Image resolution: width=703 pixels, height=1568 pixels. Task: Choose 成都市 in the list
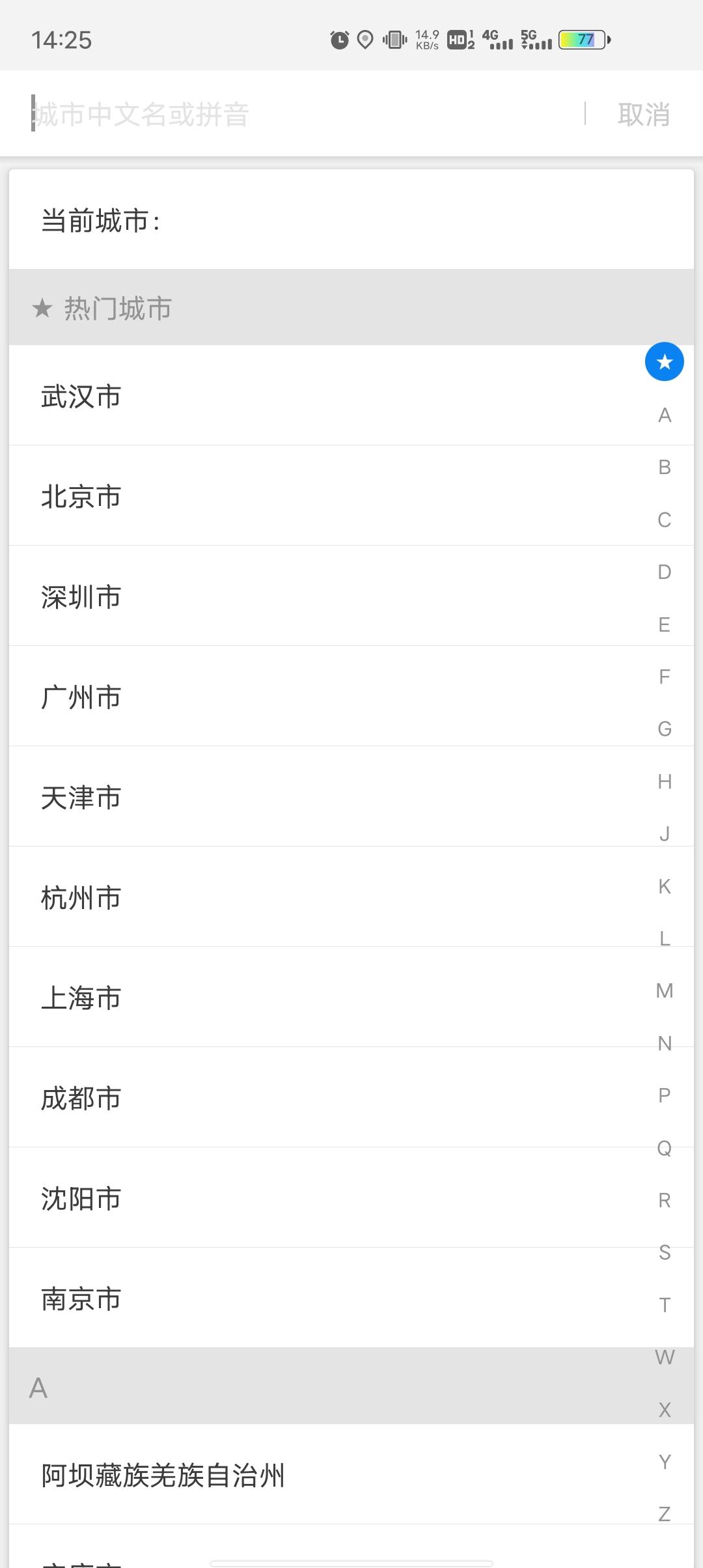(x=81, y=1098)
